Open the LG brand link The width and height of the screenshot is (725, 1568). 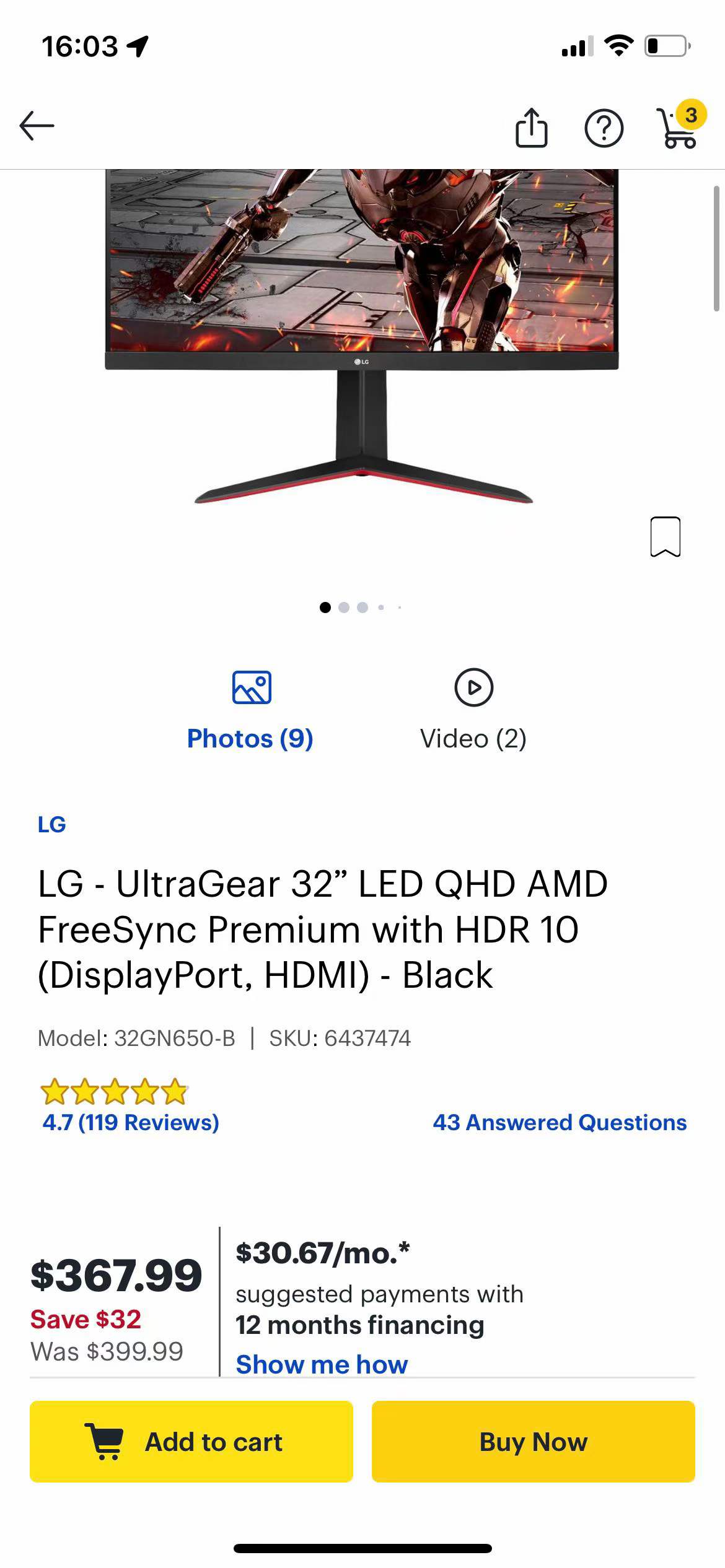[51, 824]
